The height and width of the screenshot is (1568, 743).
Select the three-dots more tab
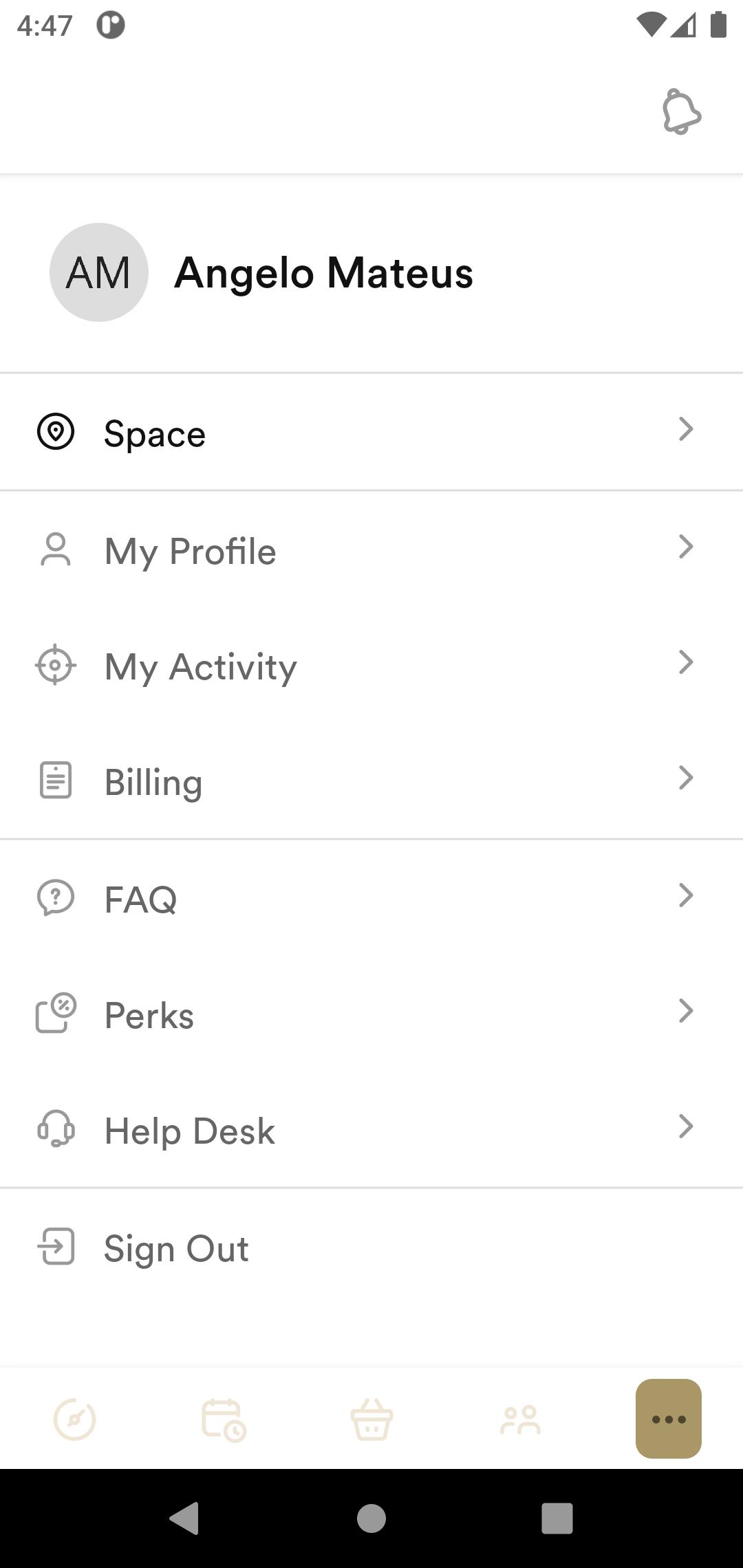pyautogui.click(x=669, y=1419)
